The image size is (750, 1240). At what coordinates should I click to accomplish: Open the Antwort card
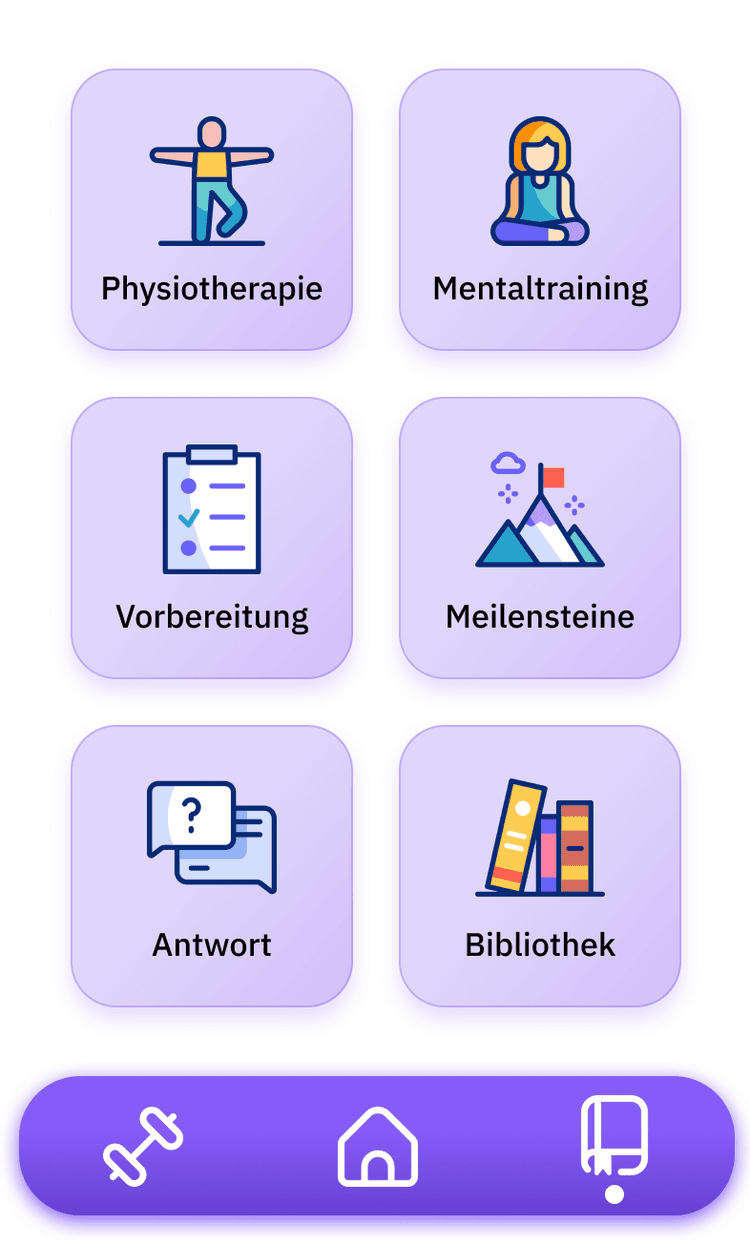[x=211, y=865]
